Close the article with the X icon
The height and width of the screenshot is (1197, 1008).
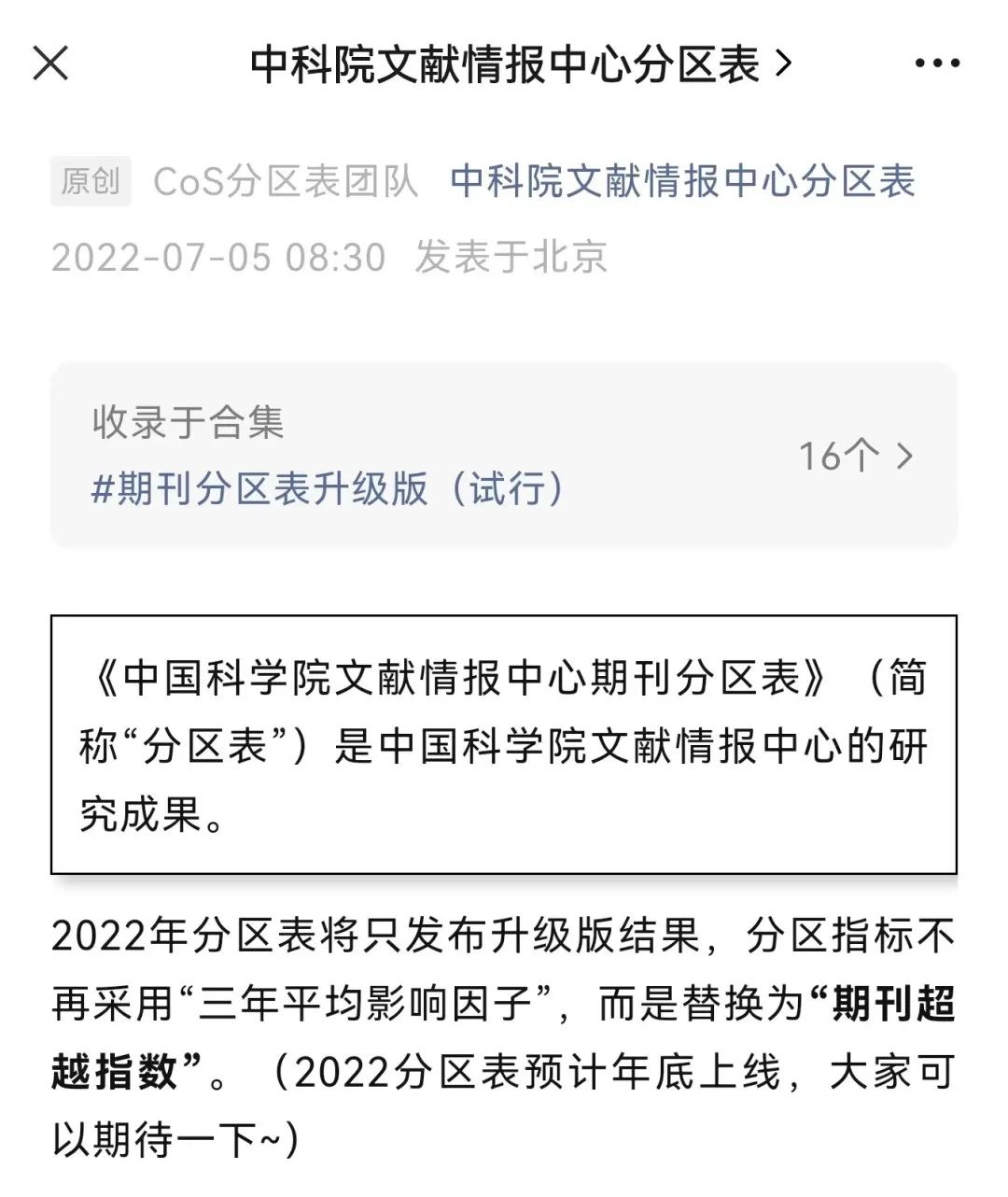click(x=51, y=63)
